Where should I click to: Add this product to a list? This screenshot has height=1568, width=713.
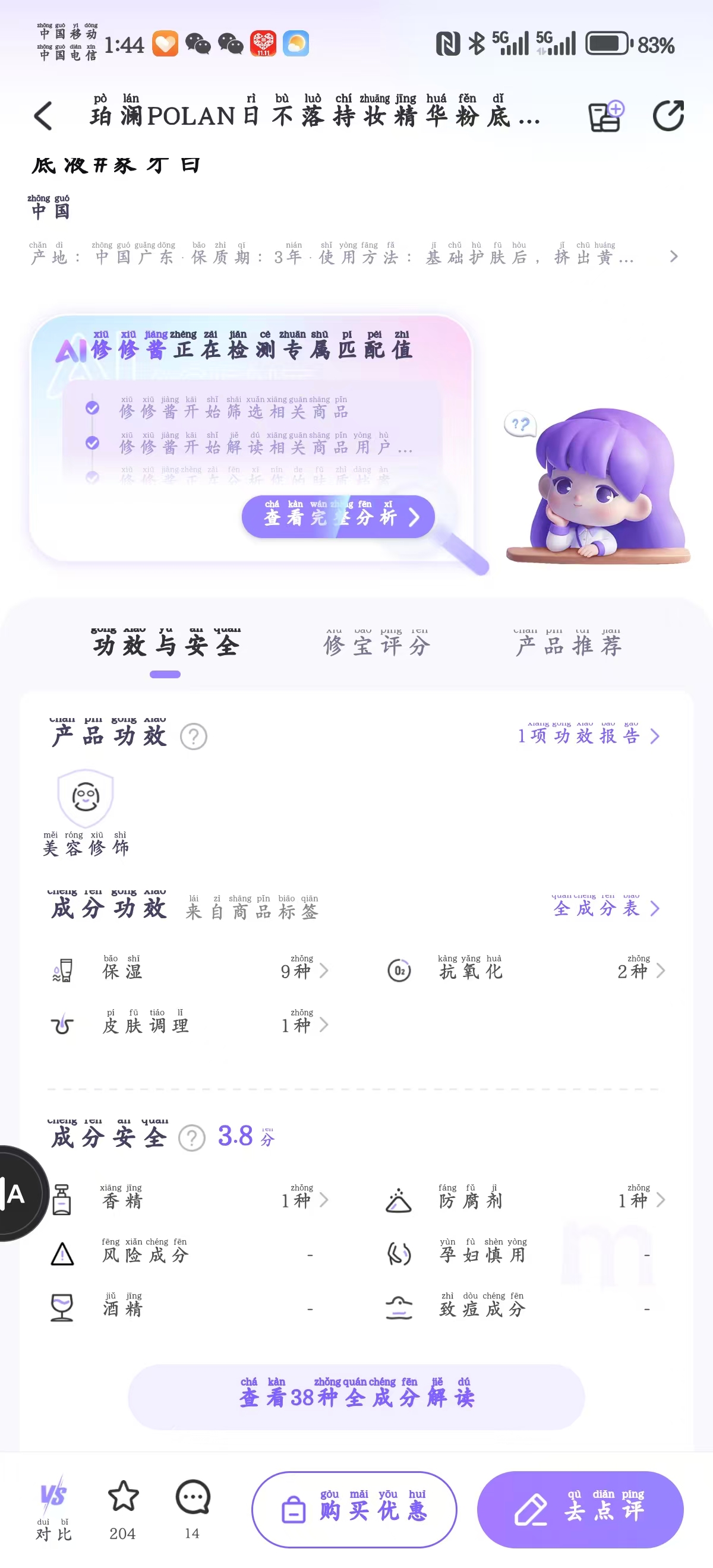tap(606, 116)
